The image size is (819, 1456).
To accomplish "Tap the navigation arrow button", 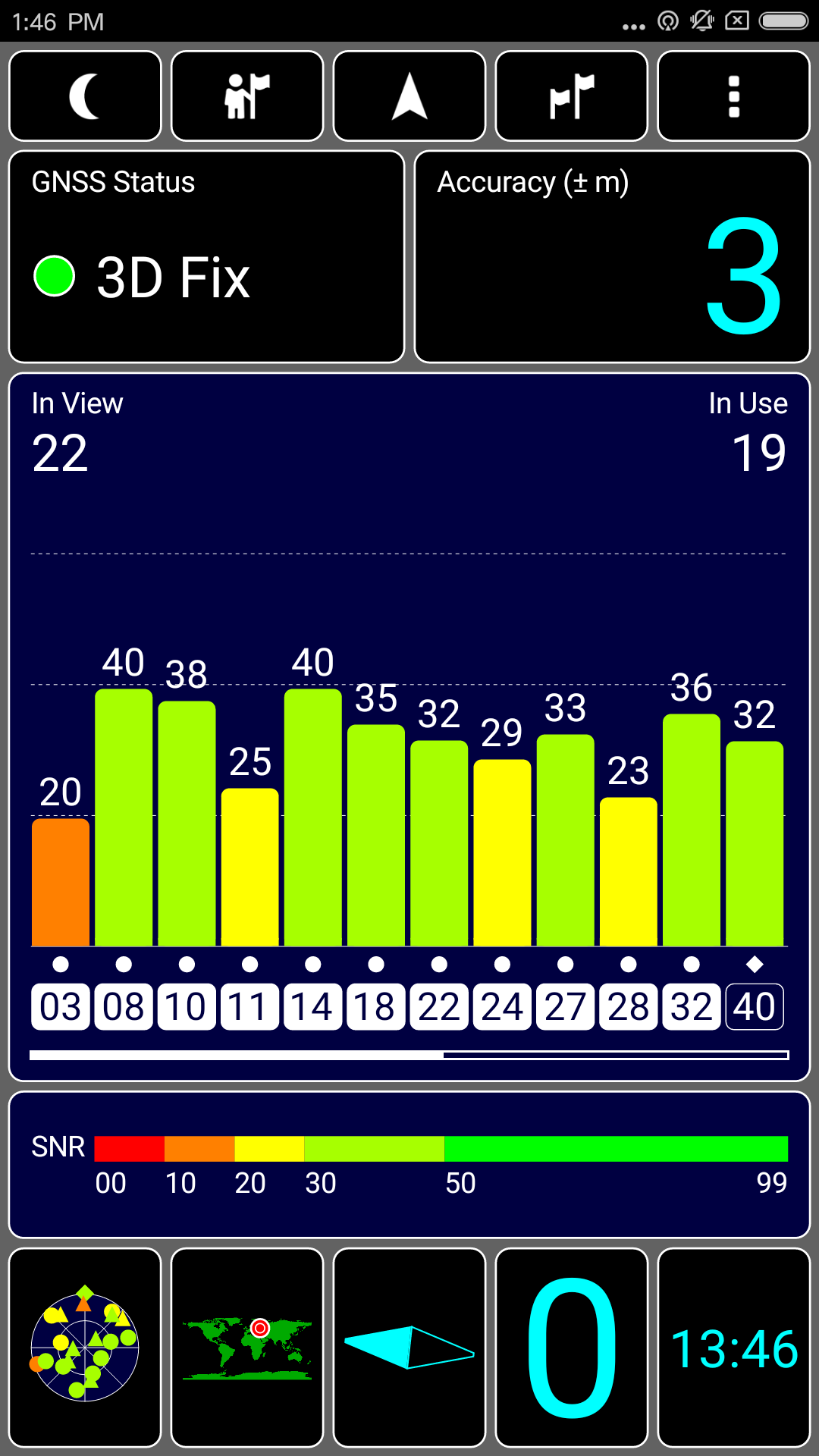I will [x=409, y=96].
